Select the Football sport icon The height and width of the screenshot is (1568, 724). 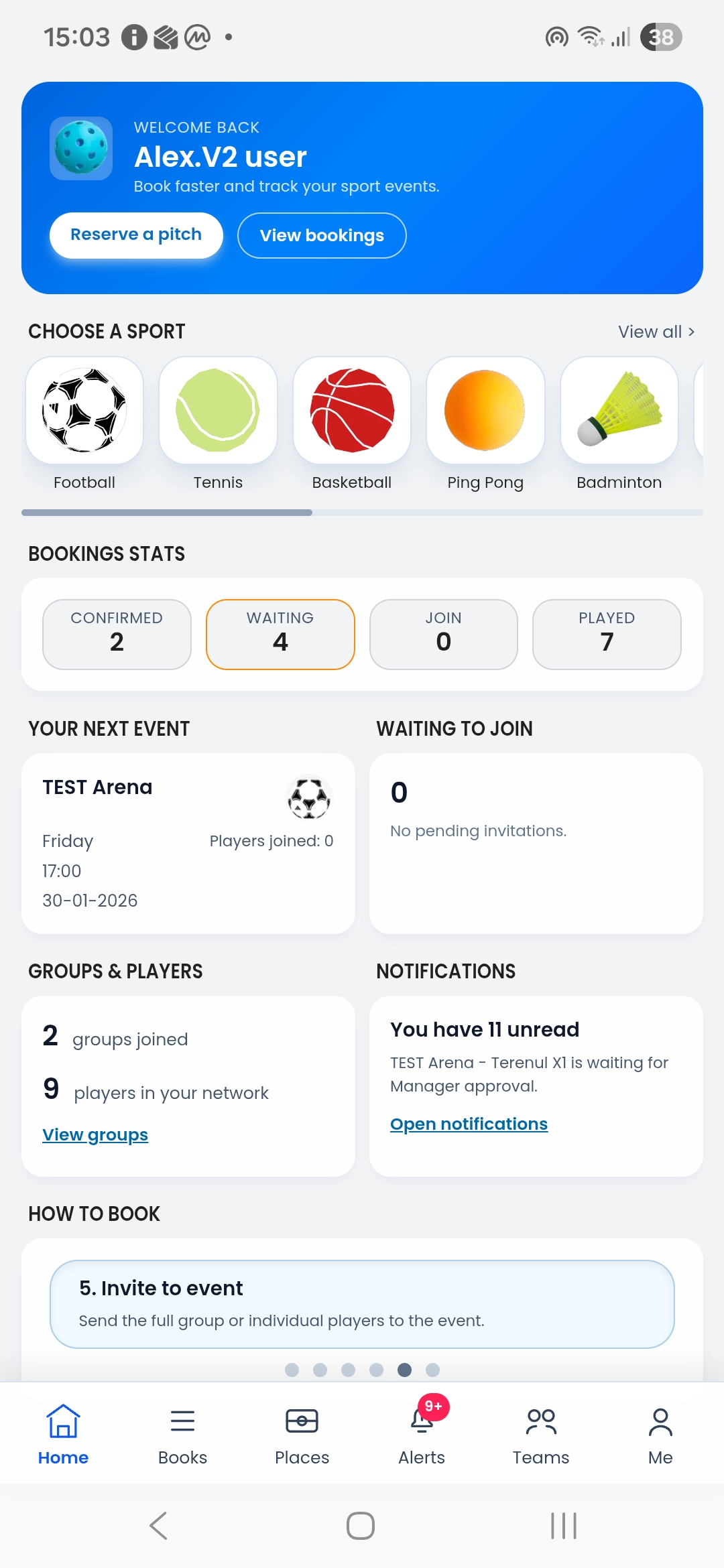pos(83,410)
